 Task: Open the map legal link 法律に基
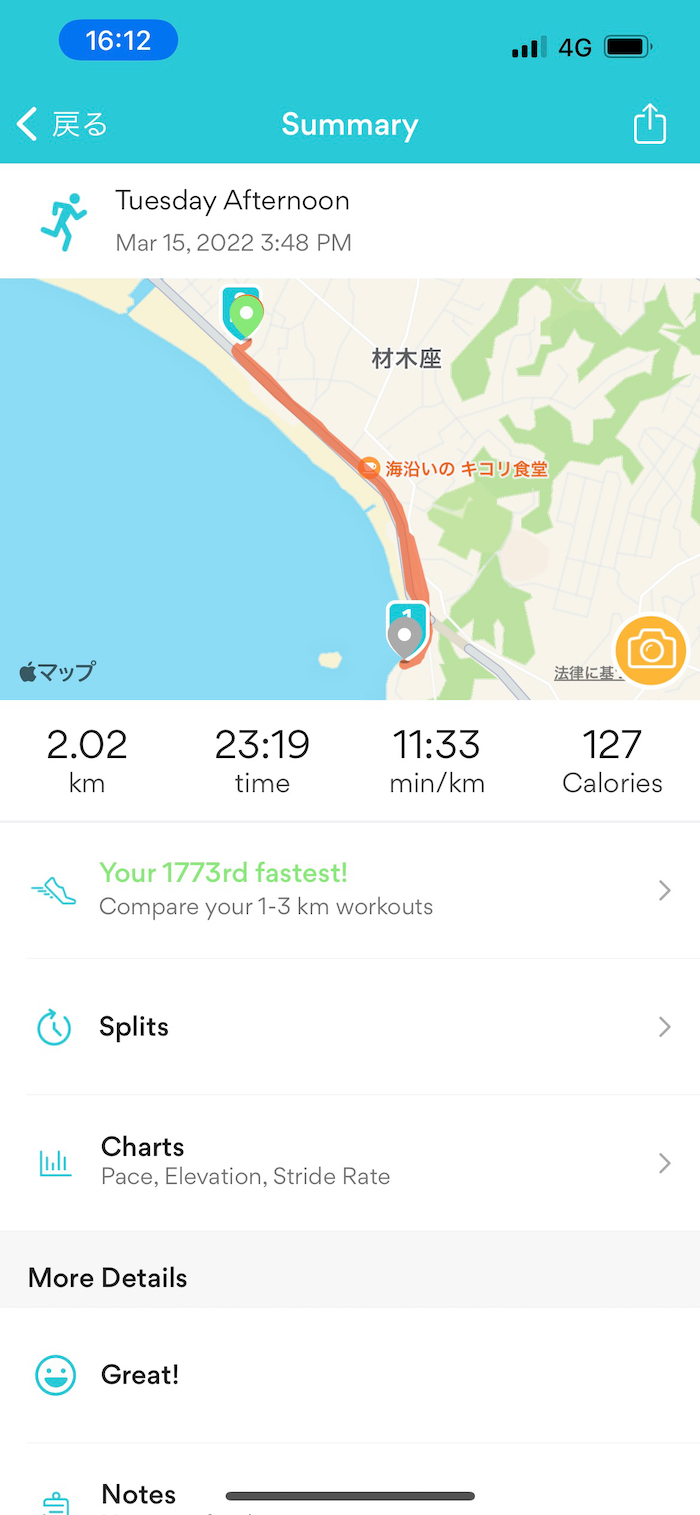point(585,673)
